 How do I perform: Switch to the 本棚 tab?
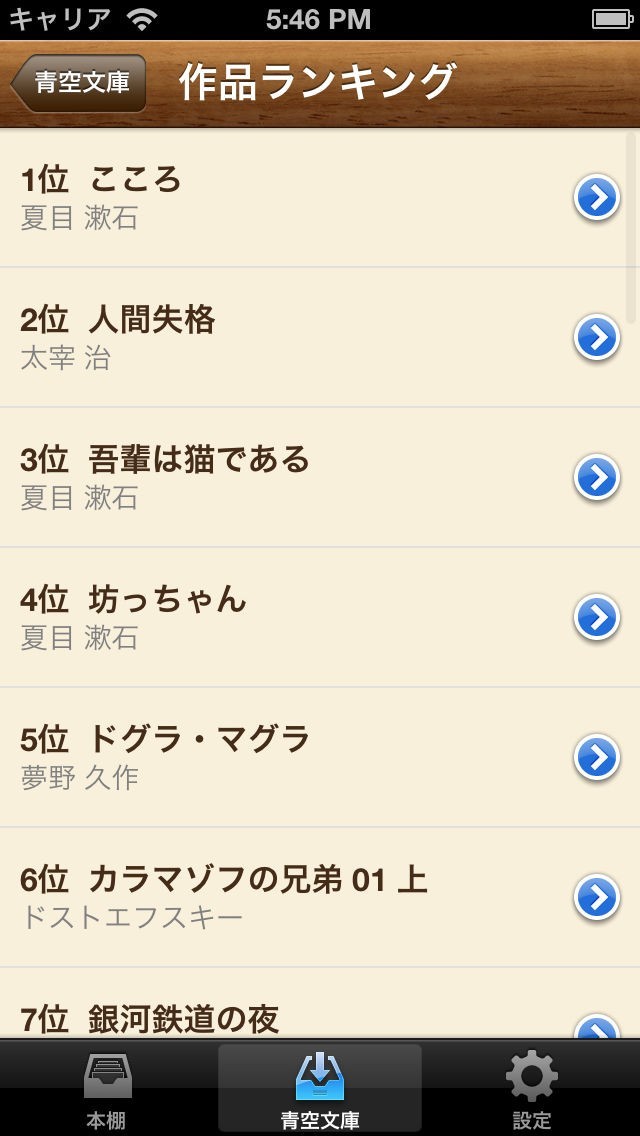[x=107, y=1090]
